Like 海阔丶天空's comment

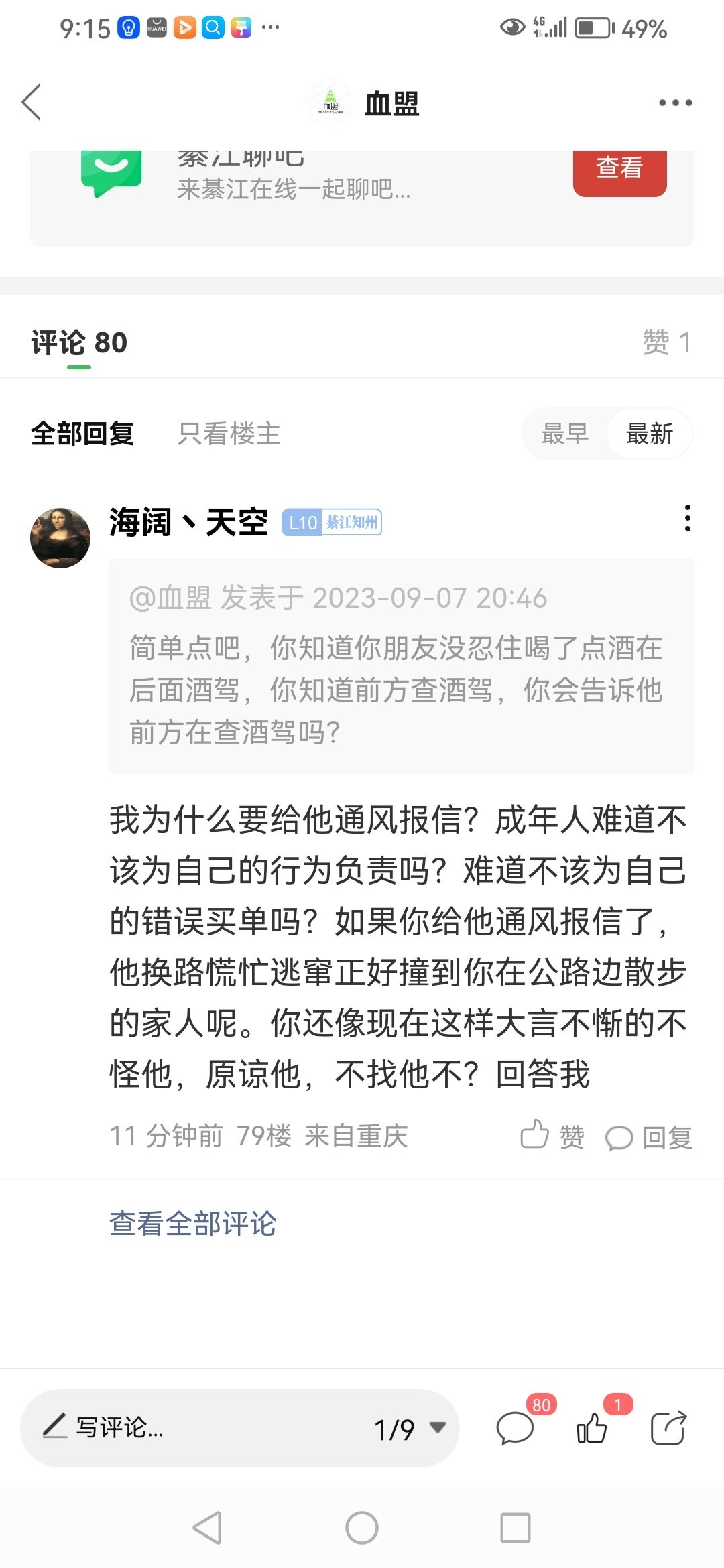pos(553,1136)
